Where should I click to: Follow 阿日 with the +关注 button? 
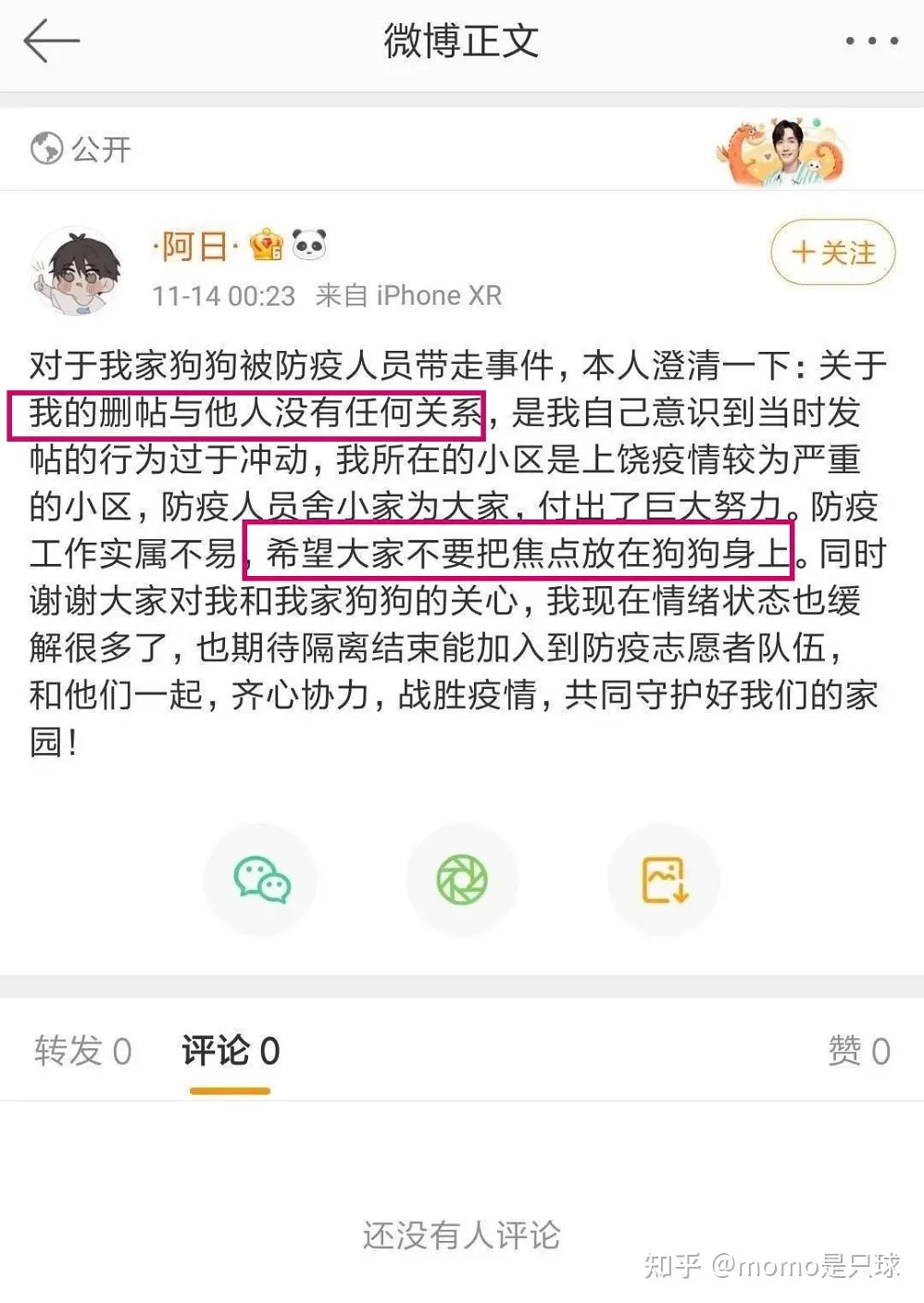(x=833, y=252)
